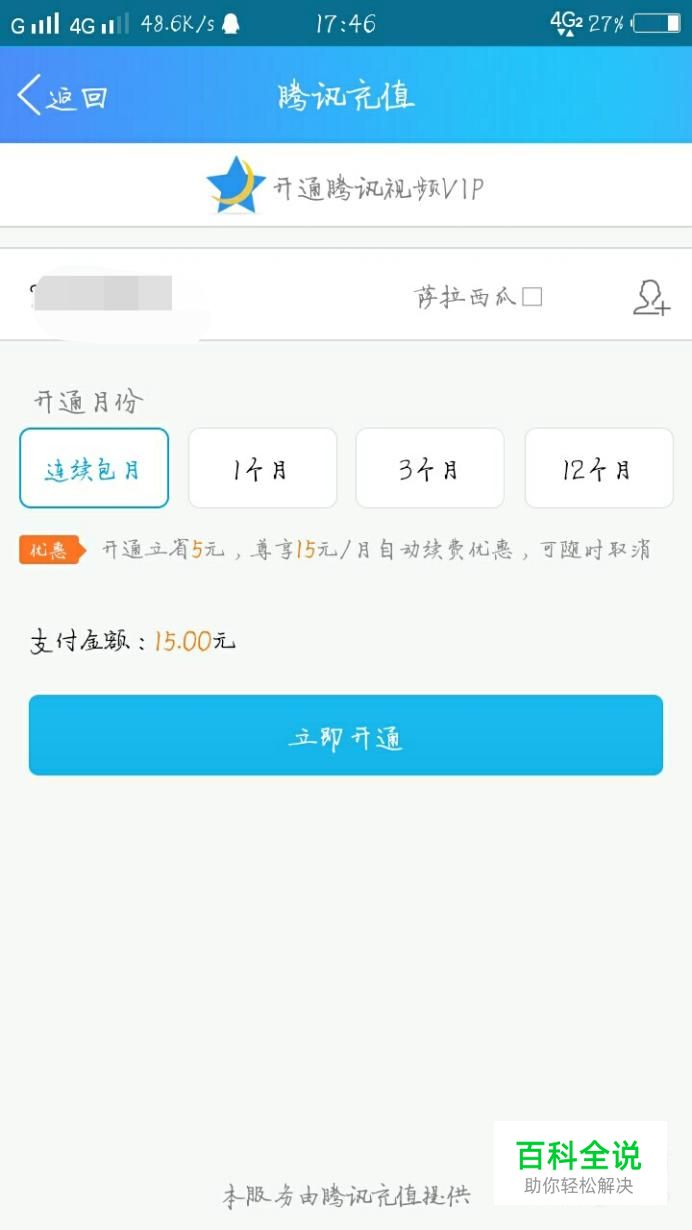Open the add-contact icon beside 萨拉西瓜
This screenshot has height=1230, width=692.
click(x=651, y=297)
